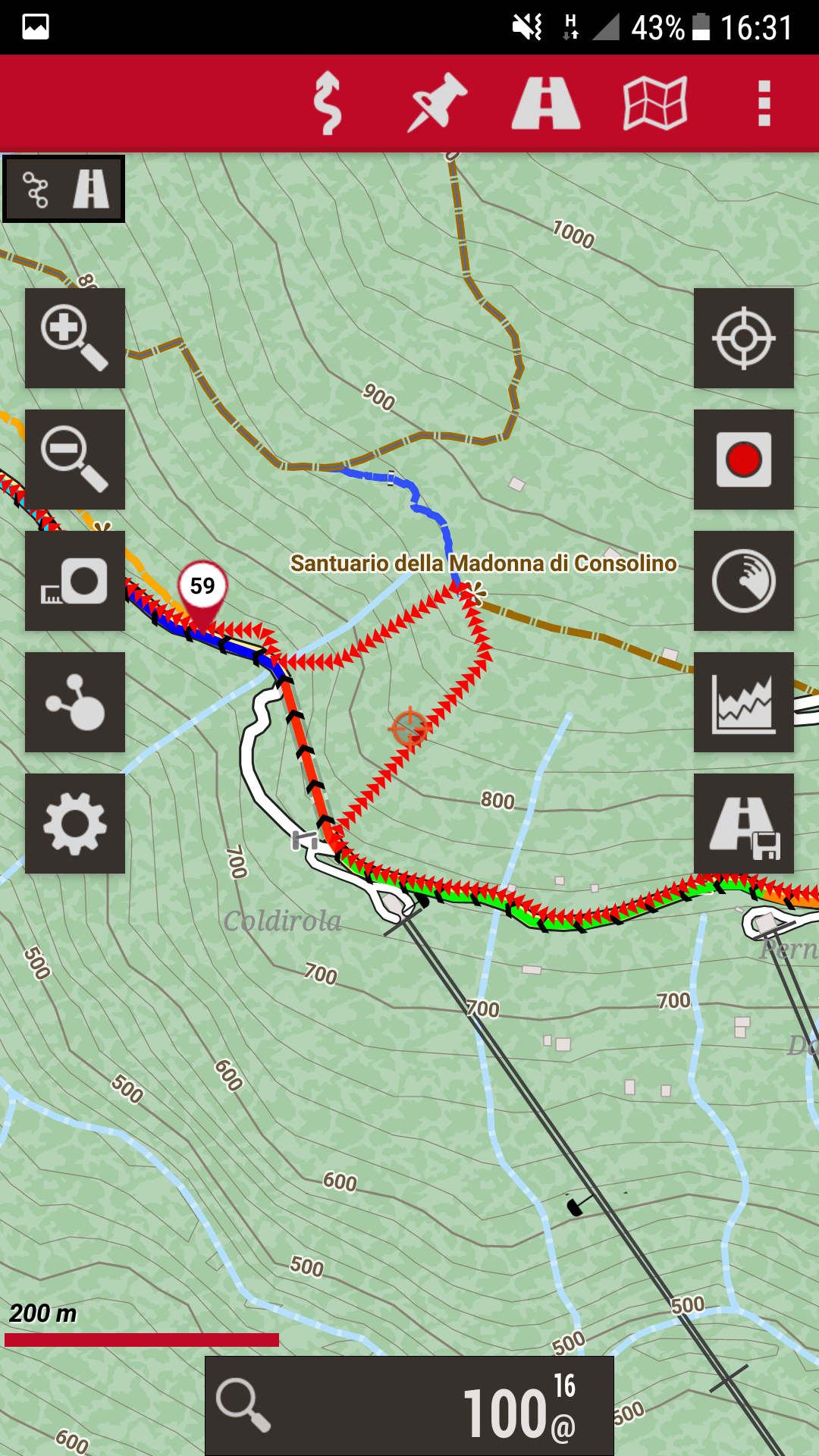
Task: Tap the radar compass button
Action: click(744, 581)
